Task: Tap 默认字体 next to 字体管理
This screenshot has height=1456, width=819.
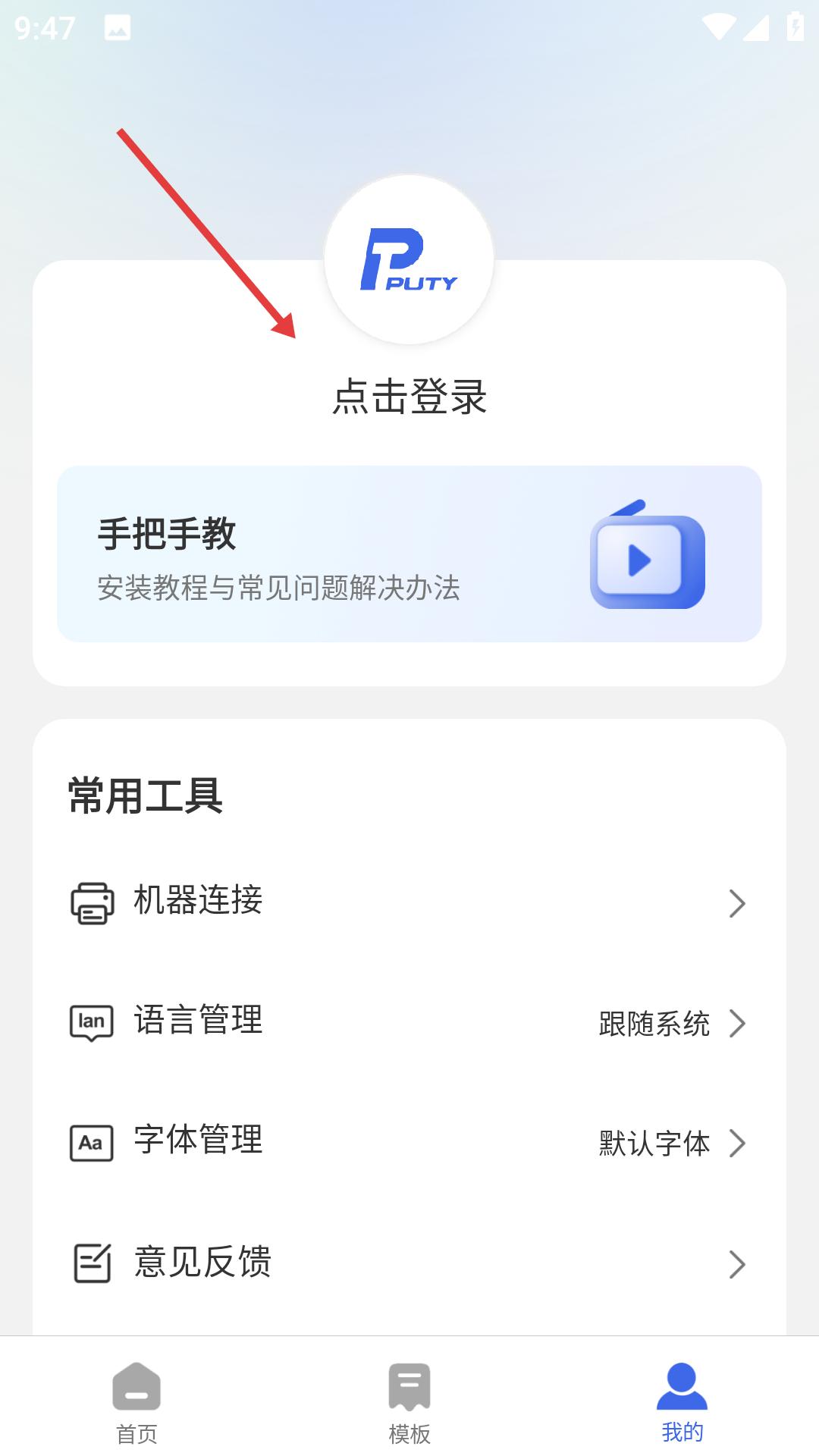Action: point(654,1144)
